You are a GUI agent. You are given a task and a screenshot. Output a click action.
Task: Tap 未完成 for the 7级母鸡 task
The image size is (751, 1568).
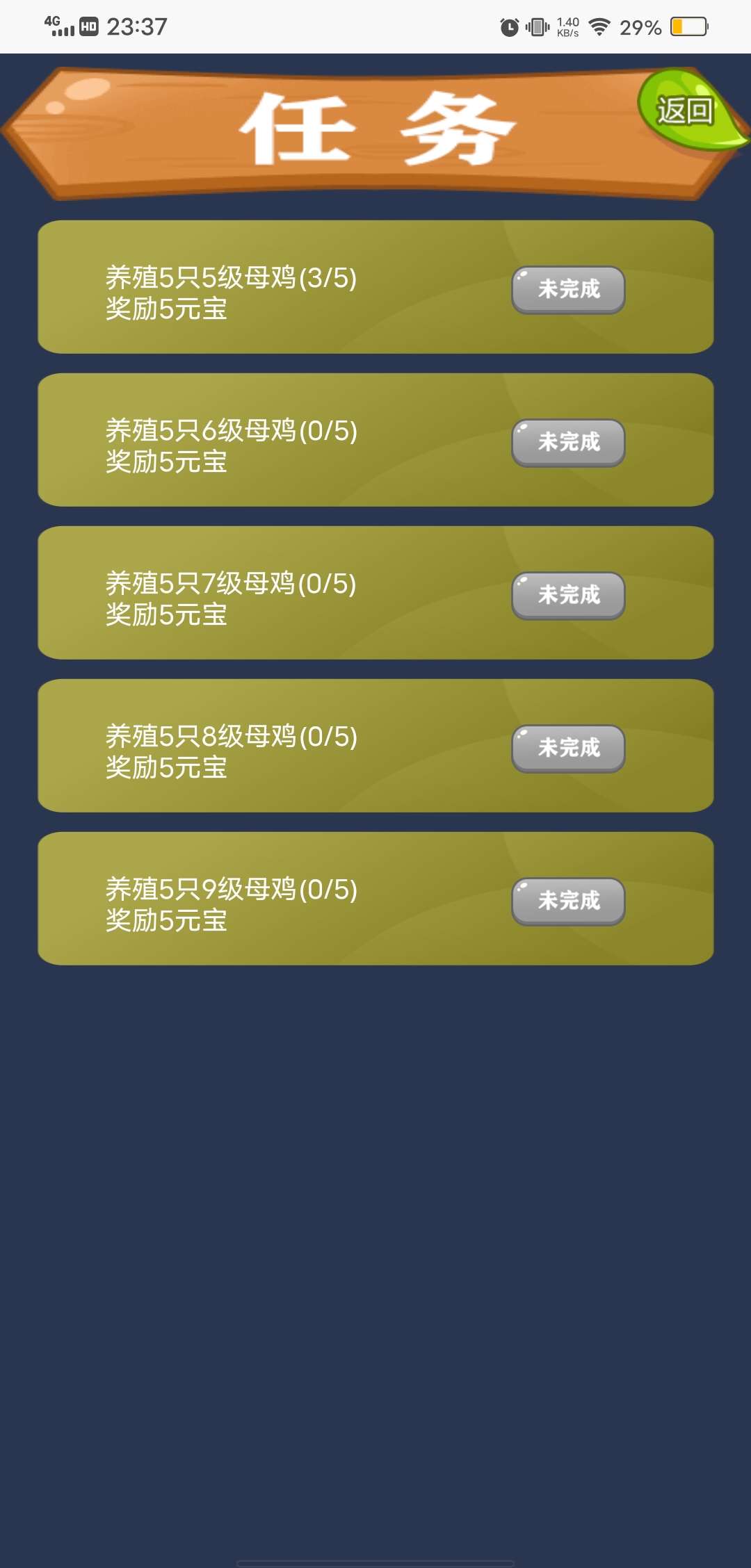(568, 596)
